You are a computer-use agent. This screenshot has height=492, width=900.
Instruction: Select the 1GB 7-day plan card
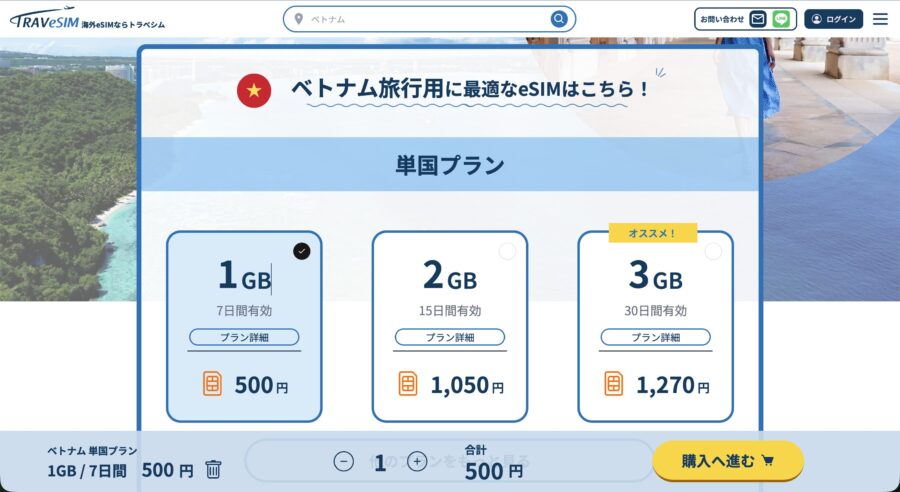(x=244, y=300)
